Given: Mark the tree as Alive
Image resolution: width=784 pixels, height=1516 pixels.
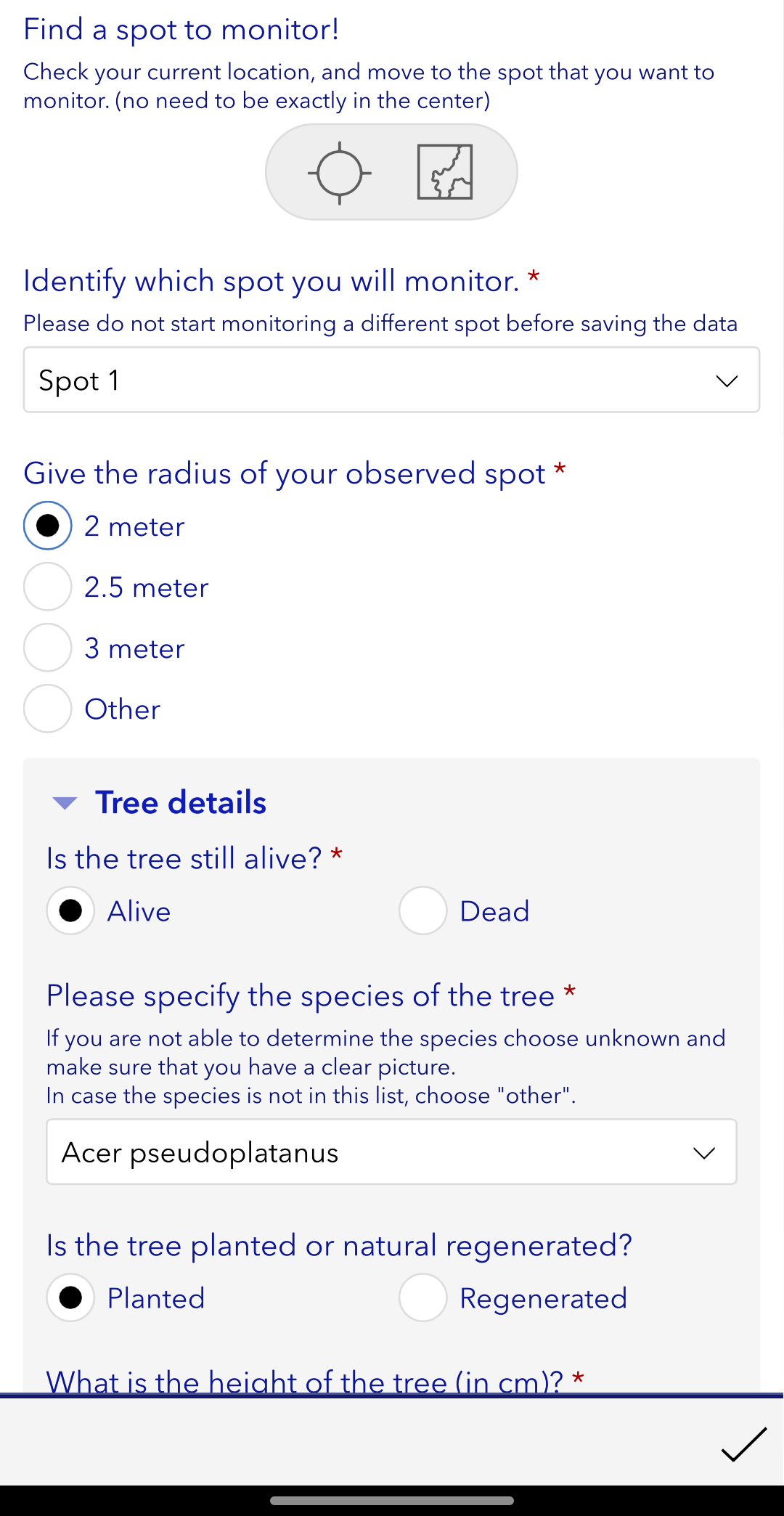Looking at the screenshot, I should click(x=70, y=910).
